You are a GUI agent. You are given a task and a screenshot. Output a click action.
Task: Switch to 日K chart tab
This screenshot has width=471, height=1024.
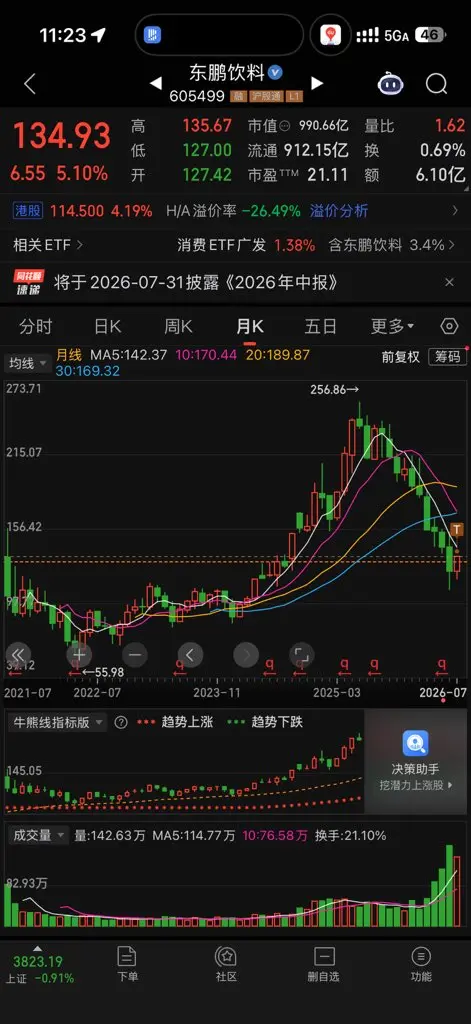[x=107, y=327]
